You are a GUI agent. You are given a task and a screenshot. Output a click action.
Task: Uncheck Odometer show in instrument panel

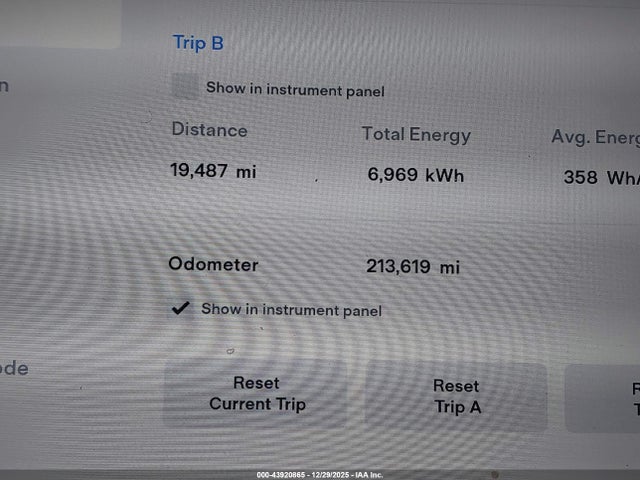coord(181,309)
